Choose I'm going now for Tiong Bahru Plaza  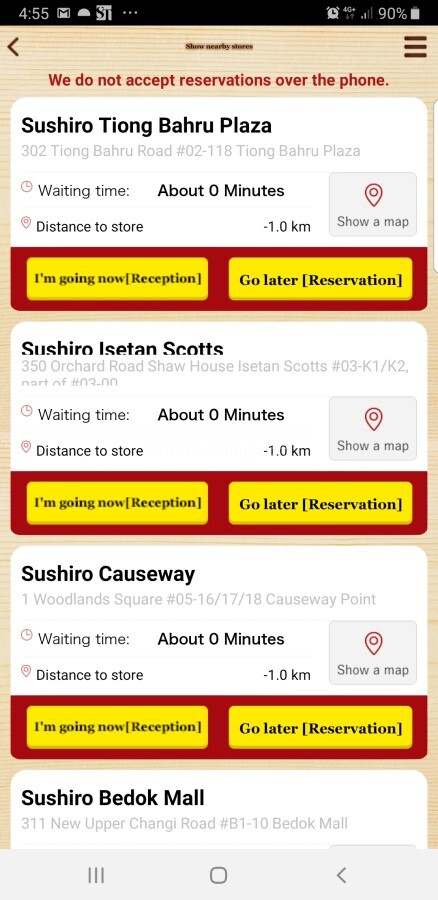pyautogui.click(x=118, y=278)
